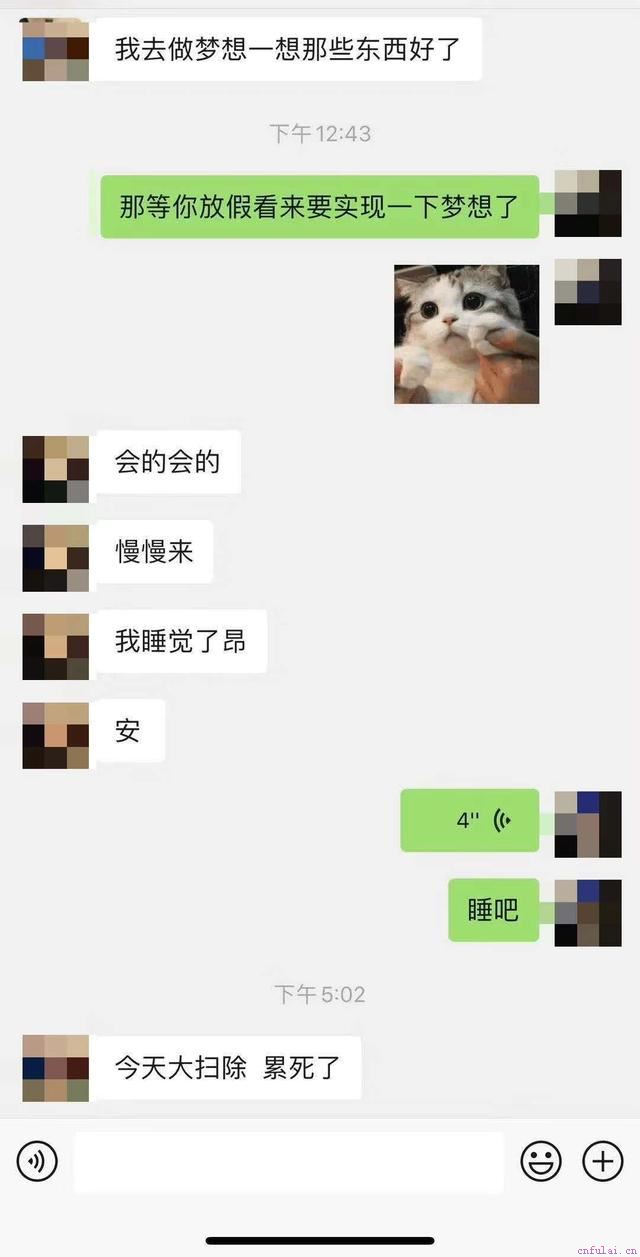
Task: Open the cat image message
Action: coord(466,334)
